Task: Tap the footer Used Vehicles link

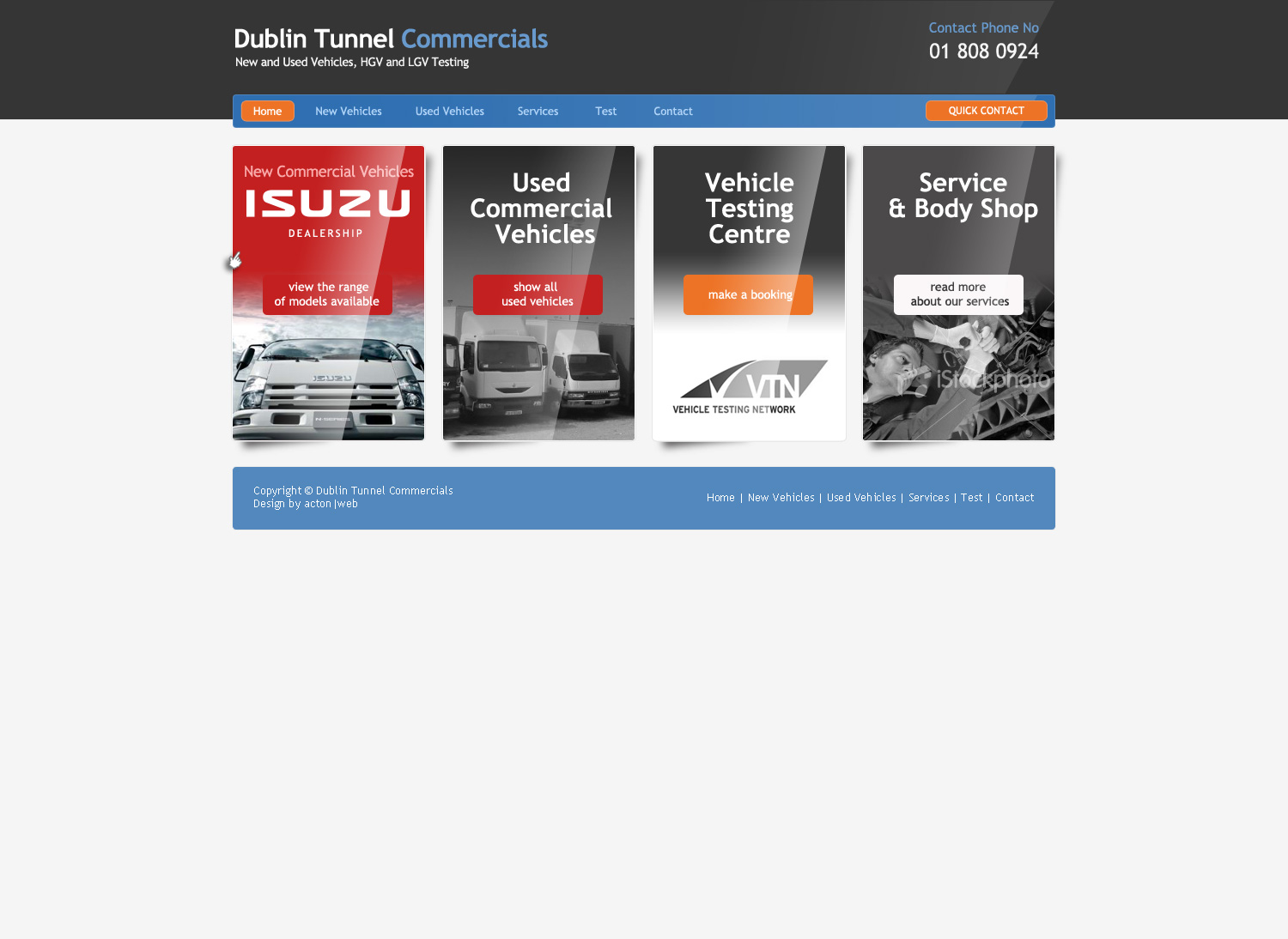Action: [x=861, y=498]
